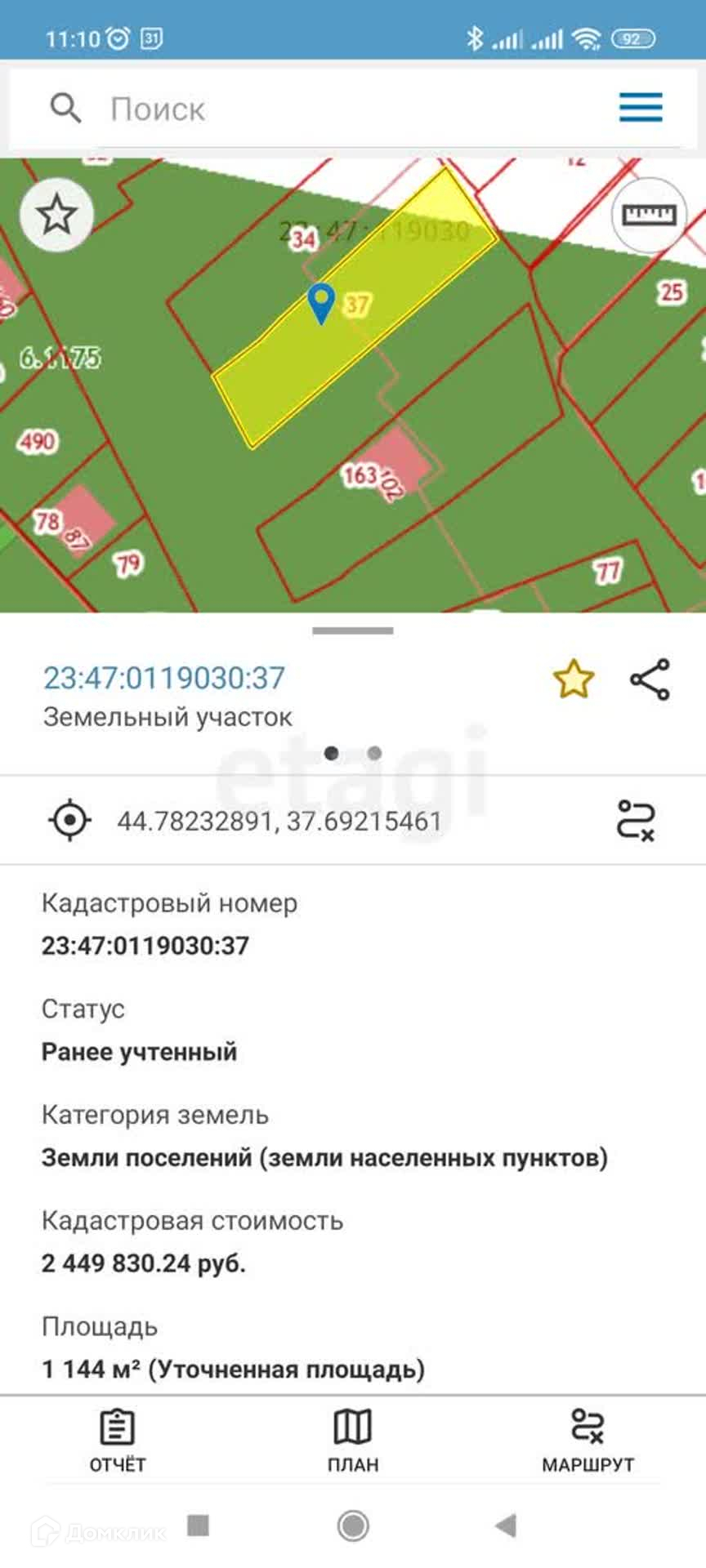
Task: Open the ОТЧЁТ tab
Action: [117, 1441]
